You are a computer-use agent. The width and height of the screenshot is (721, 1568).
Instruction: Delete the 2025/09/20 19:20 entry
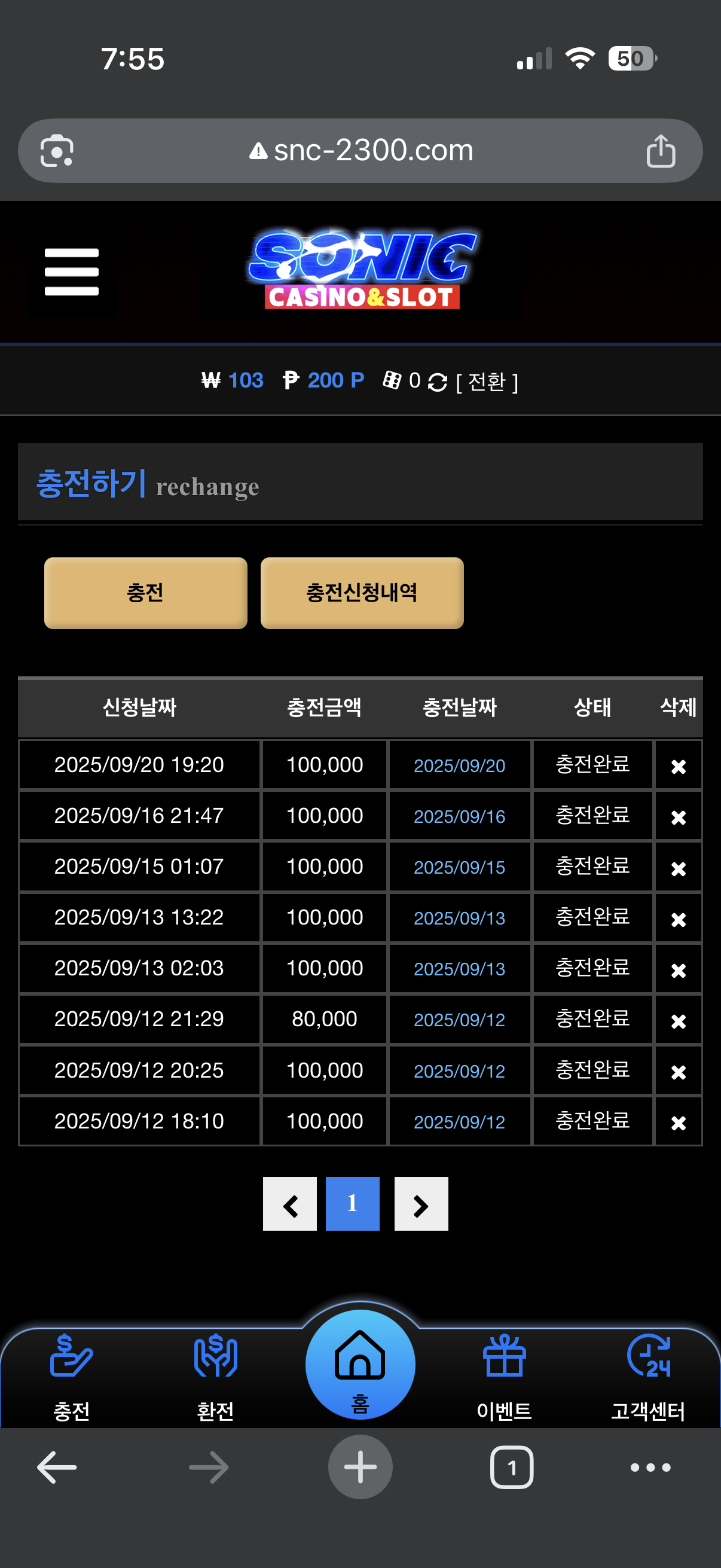(678, 765)
